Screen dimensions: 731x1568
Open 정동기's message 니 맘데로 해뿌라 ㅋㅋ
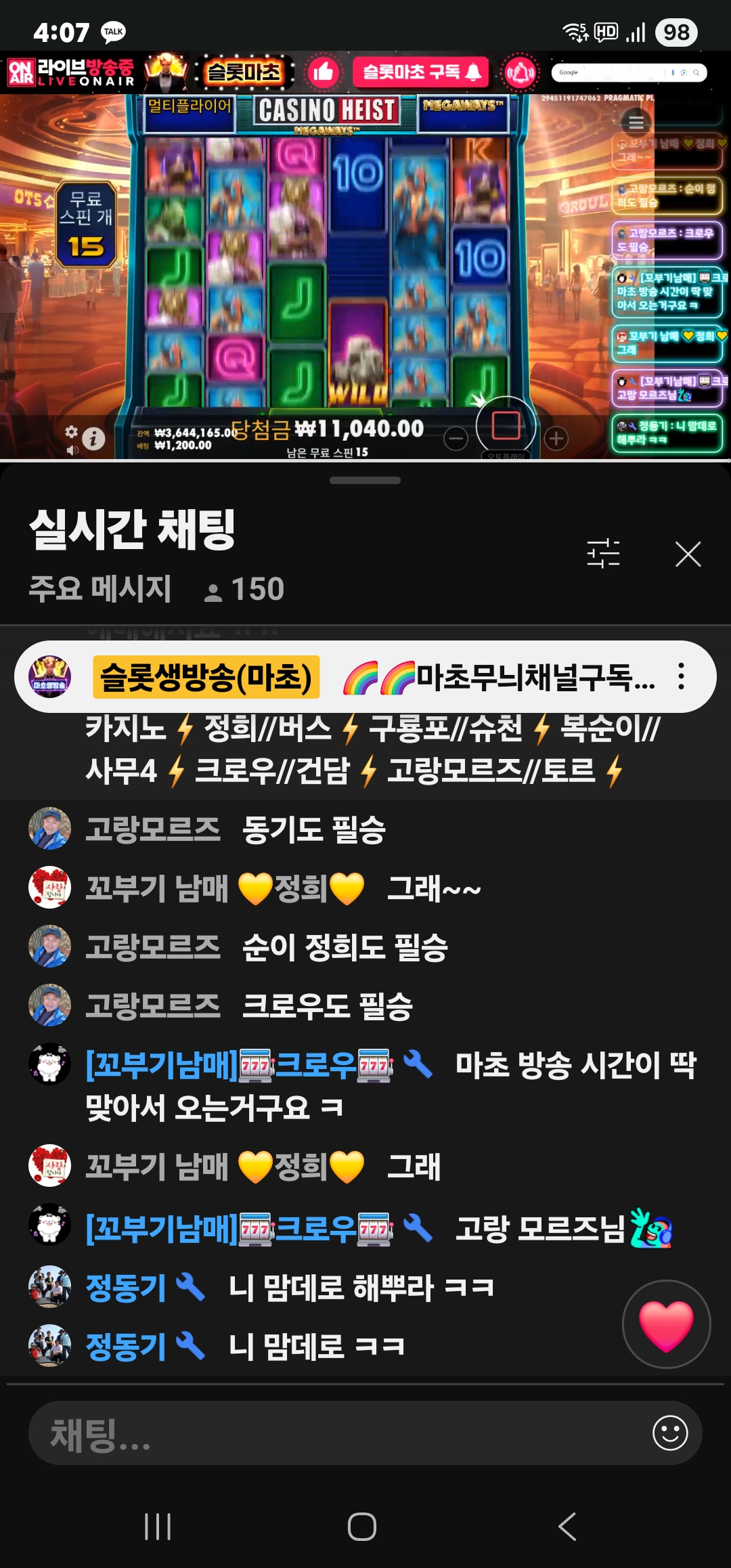coord(359,1287)
